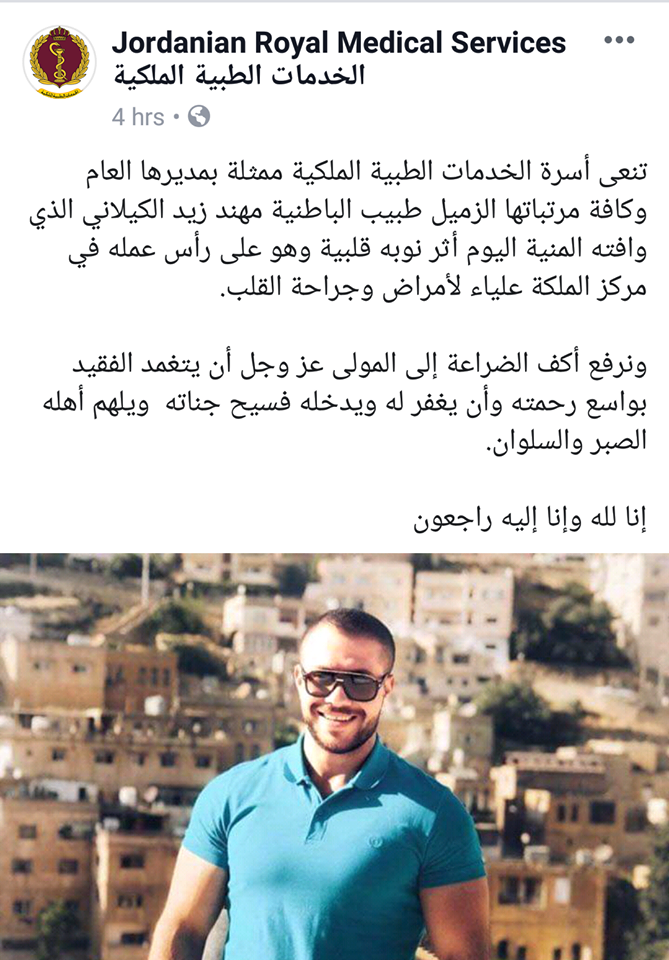Tap the page's profile picture
669x960 pixels.
click(59, 61)
